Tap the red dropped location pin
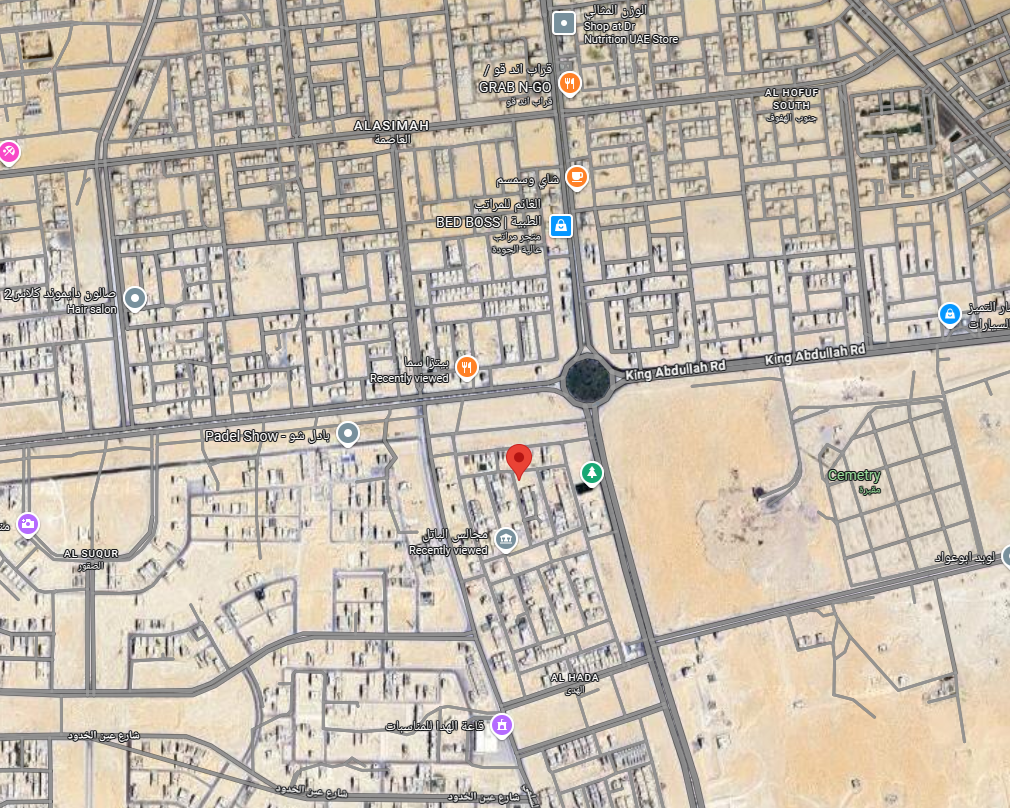This screenshot has height=808, width=1010. click(518, 461)
